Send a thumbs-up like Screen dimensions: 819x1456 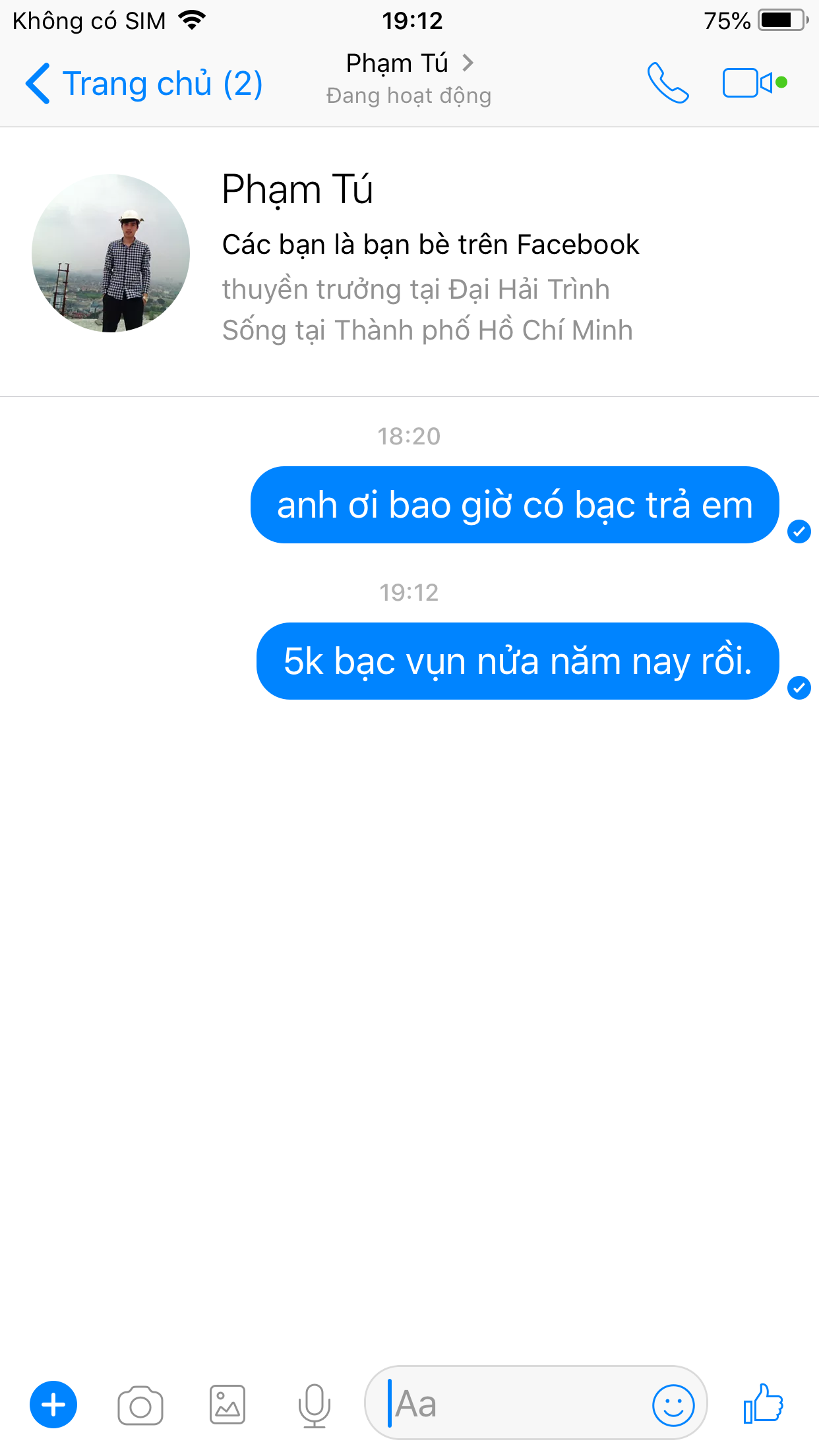click(x=763, y=1403)
